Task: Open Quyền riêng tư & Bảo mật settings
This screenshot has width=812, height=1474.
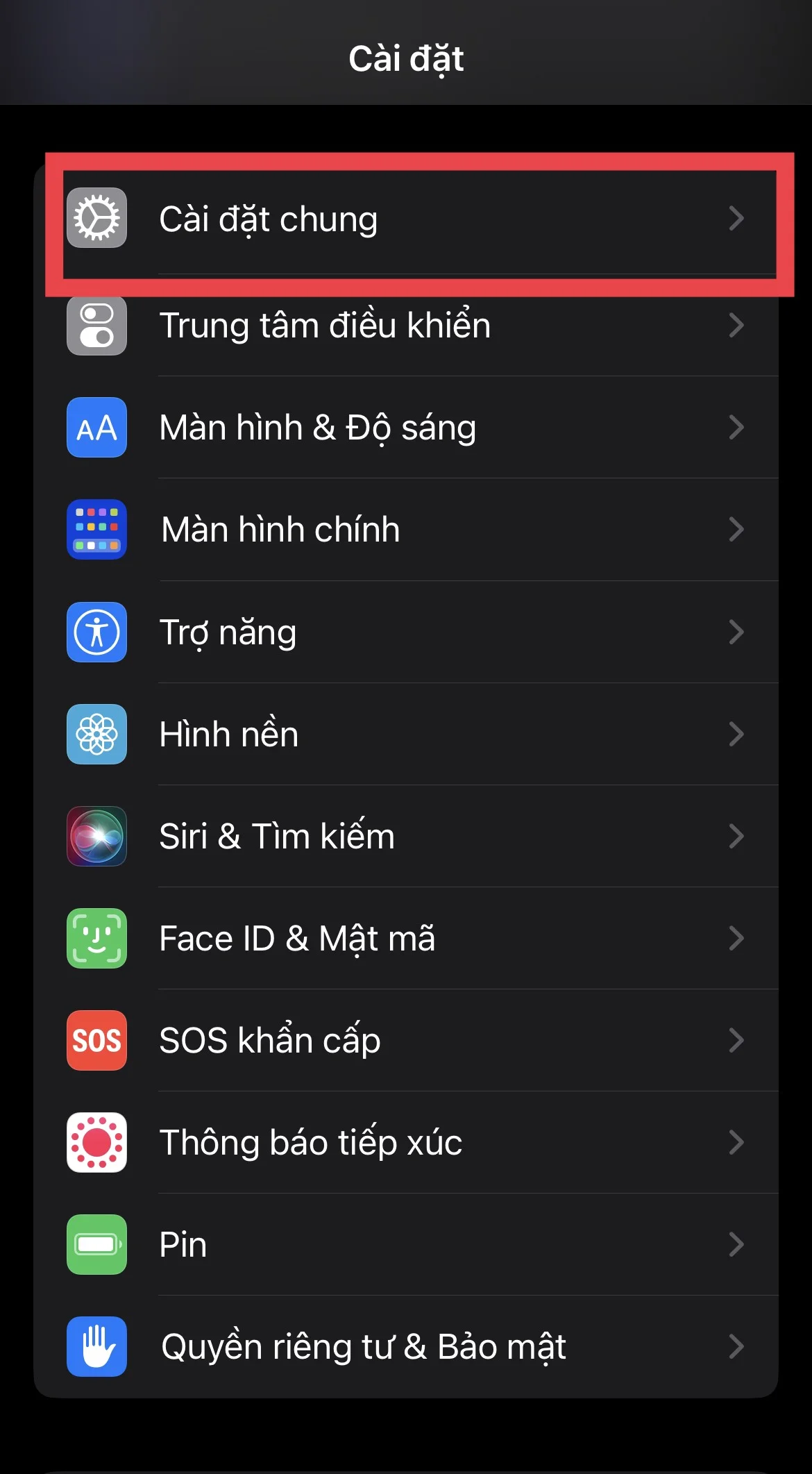Action: tap(406, 1346)
